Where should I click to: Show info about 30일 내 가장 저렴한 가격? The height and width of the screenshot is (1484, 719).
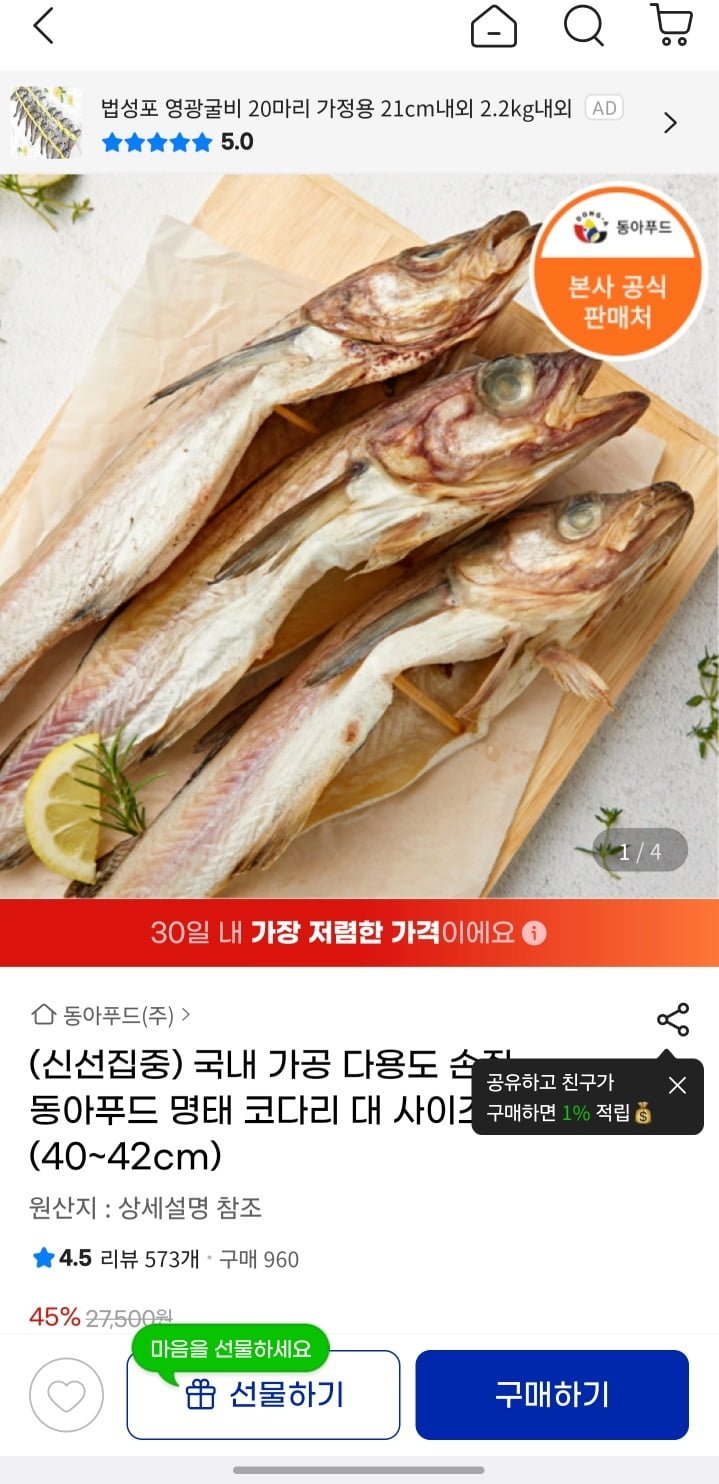tap(536, 933)
